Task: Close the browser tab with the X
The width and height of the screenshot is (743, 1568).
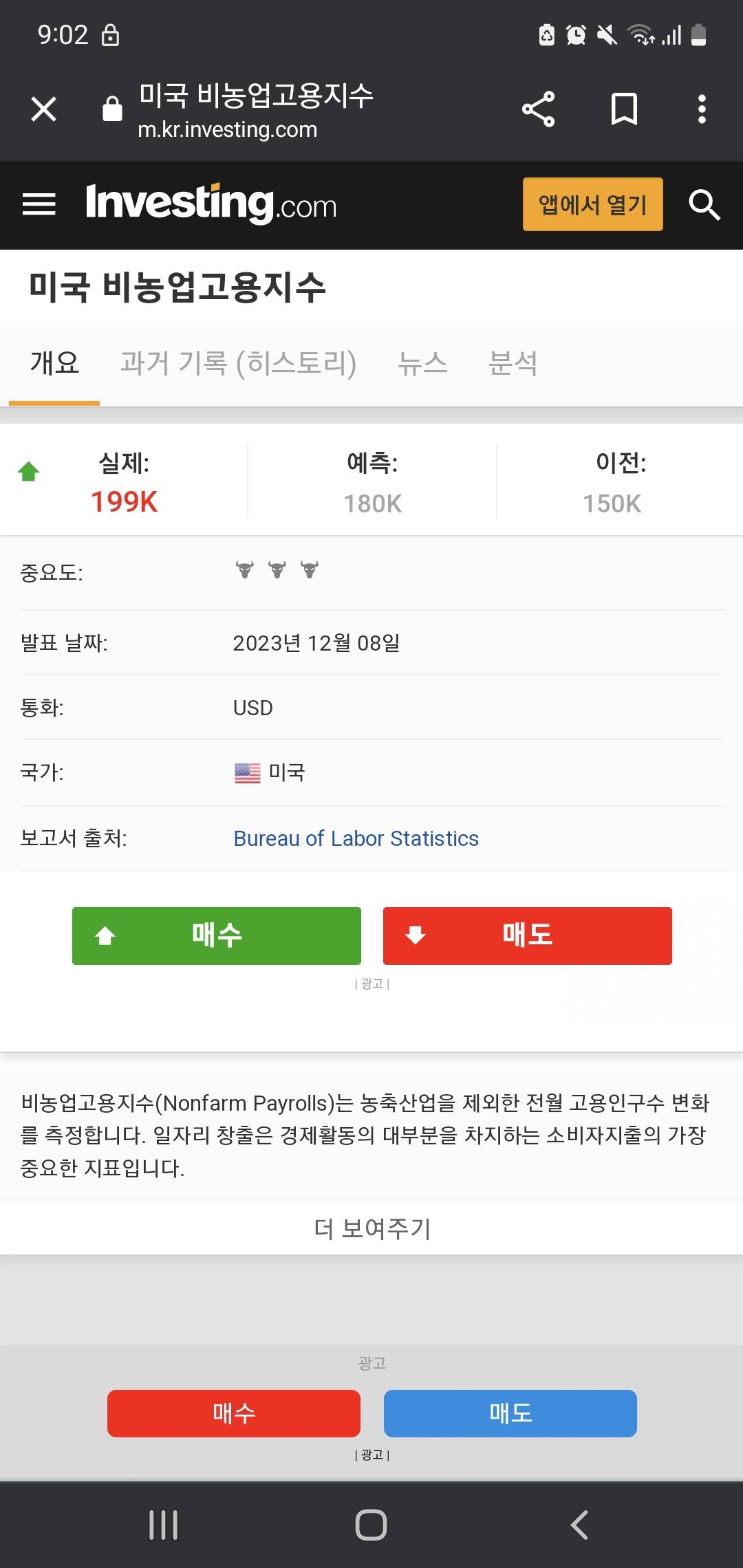Action: (x=44, y=109)
